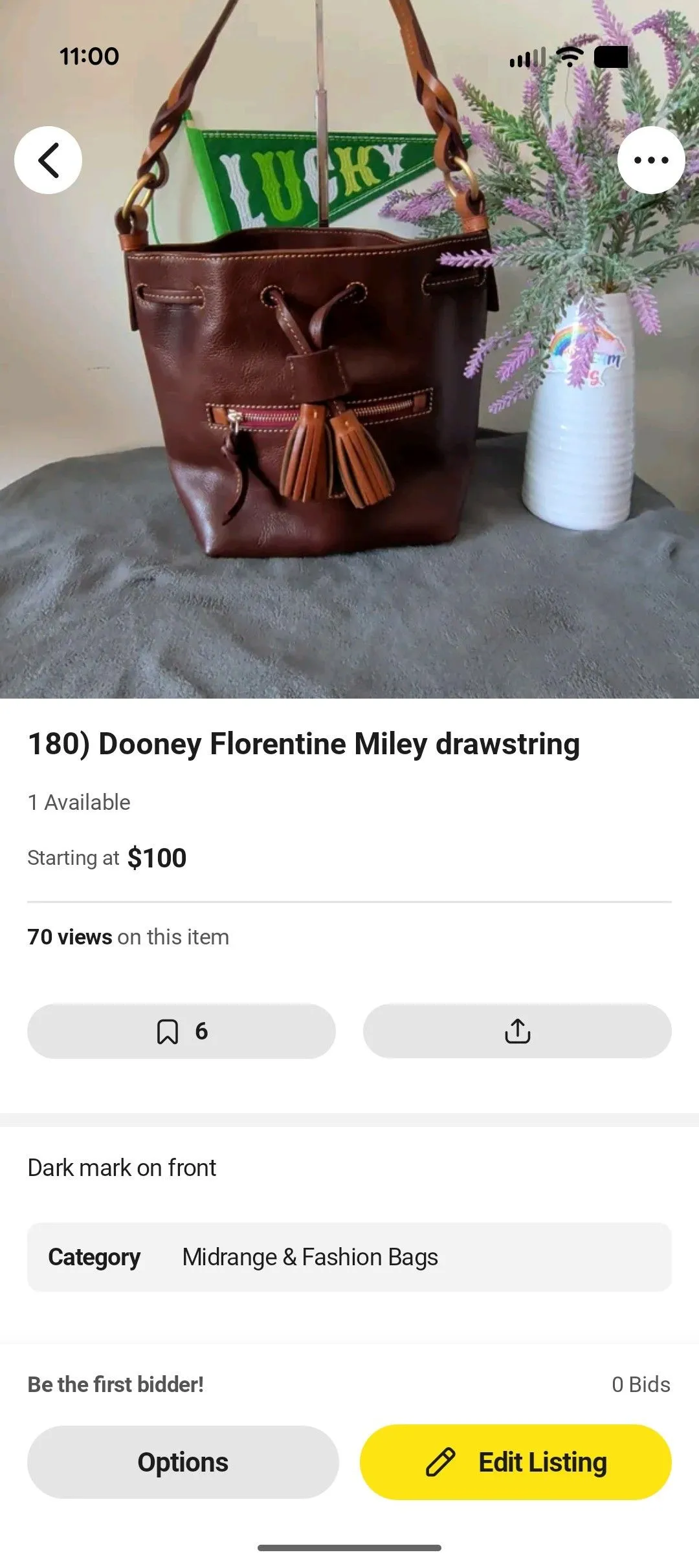The height and width of the screenshot is (1568, 699).
Task: Share this Dooney listing
Action: coord(517,1031)
